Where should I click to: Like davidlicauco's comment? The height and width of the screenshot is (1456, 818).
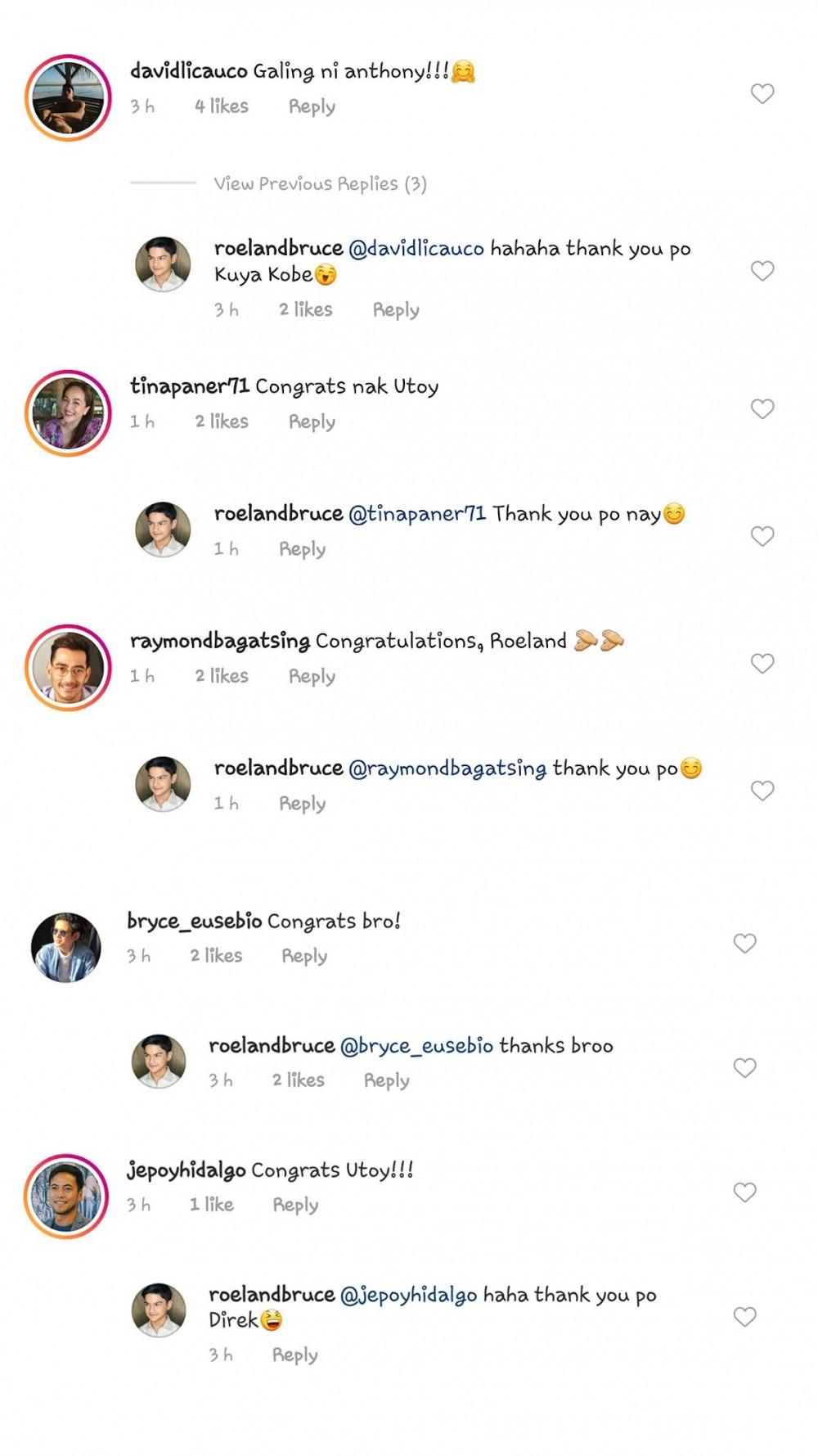point(762,94)
